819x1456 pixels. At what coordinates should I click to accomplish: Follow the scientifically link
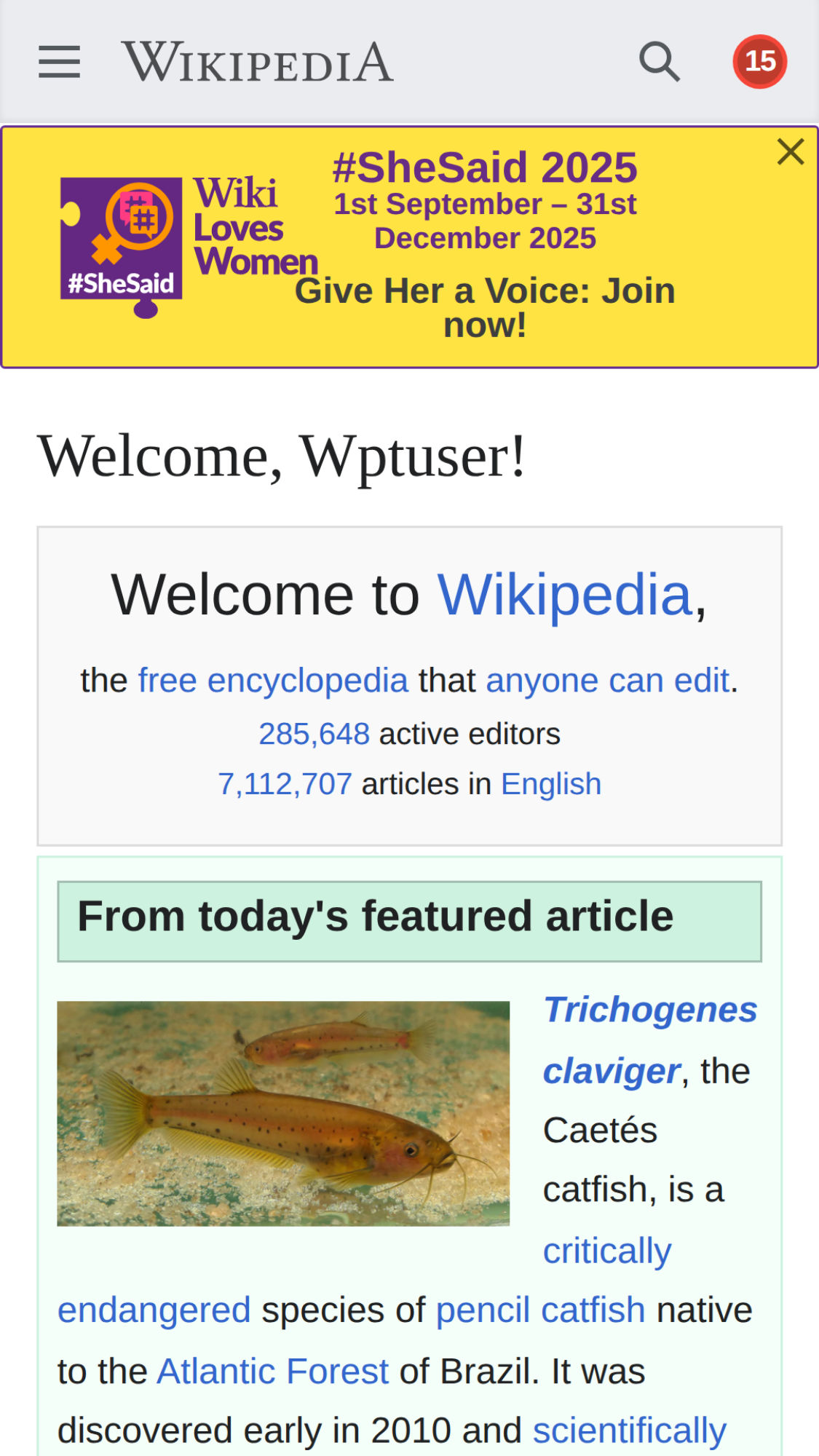tap(629, 1431)
